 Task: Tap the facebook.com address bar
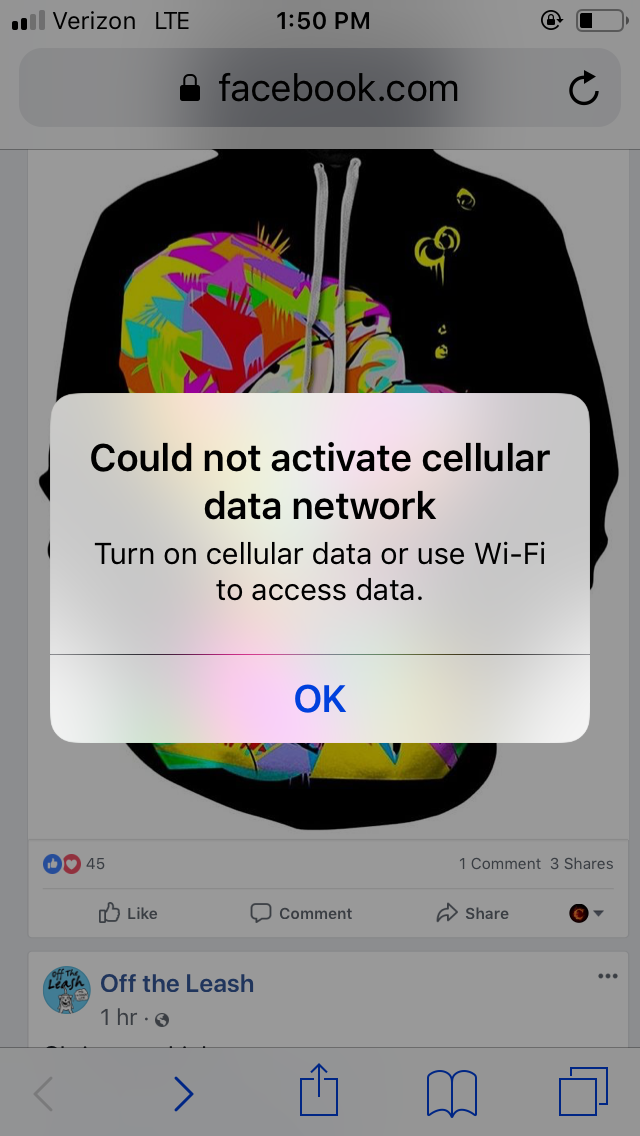tap(320, 88)
